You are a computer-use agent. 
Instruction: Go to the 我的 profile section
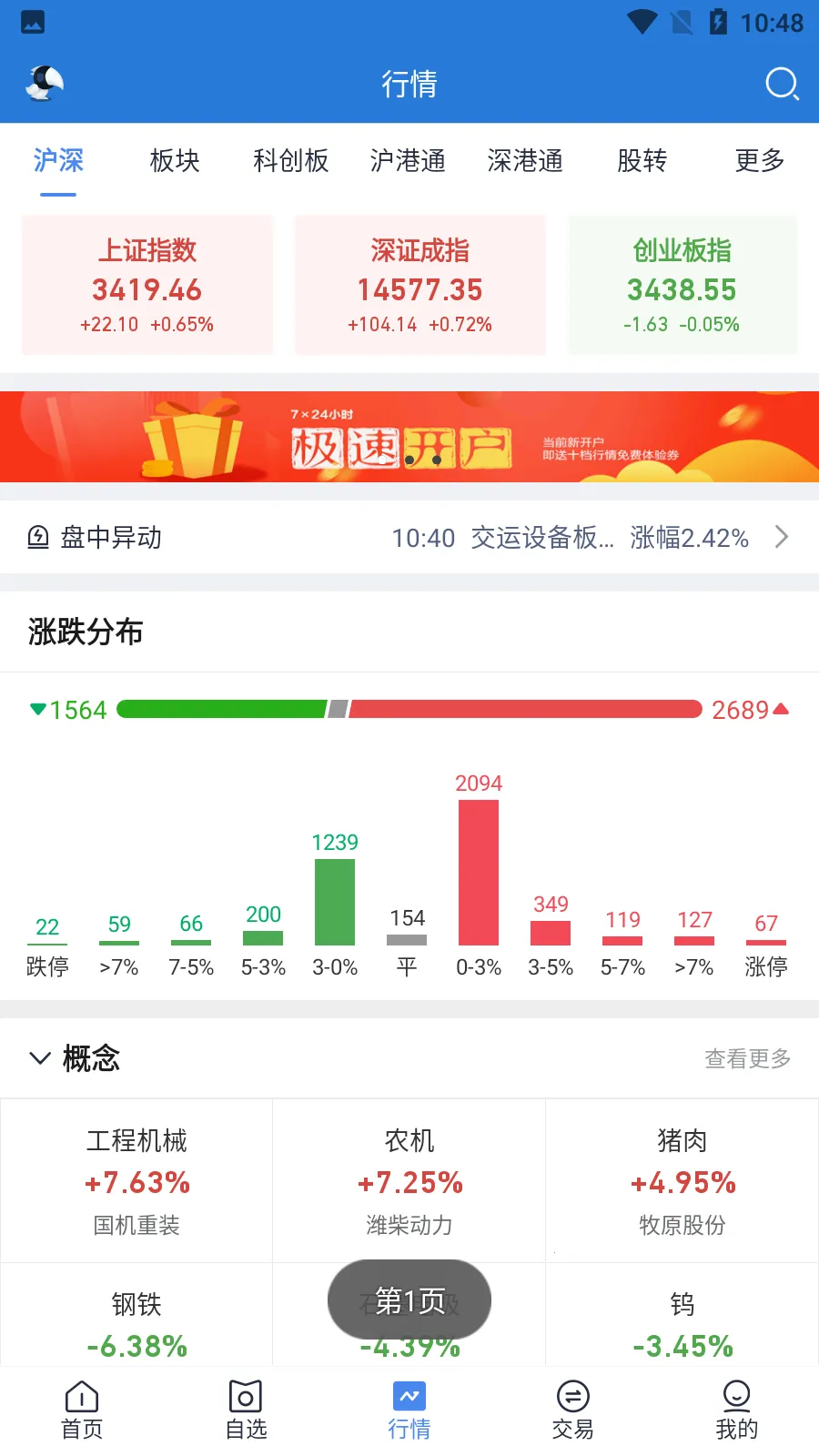pyautogui.click(x=736, y=1409)
